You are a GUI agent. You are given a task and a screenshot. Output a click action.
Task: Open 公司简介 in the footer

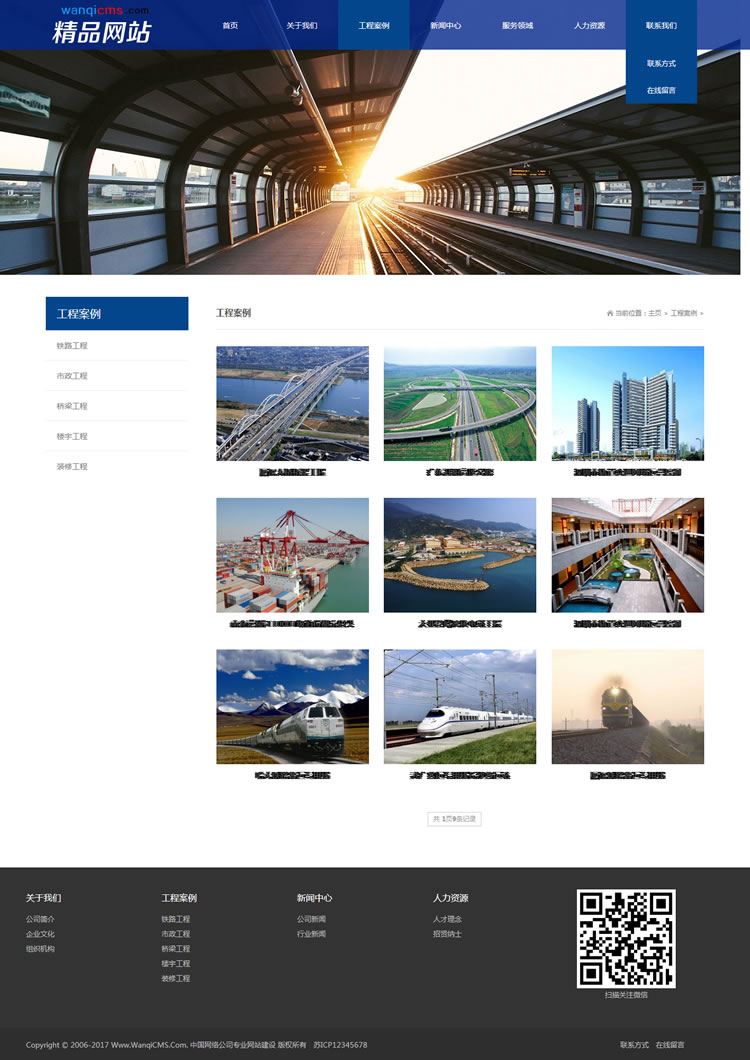(41, 919)
